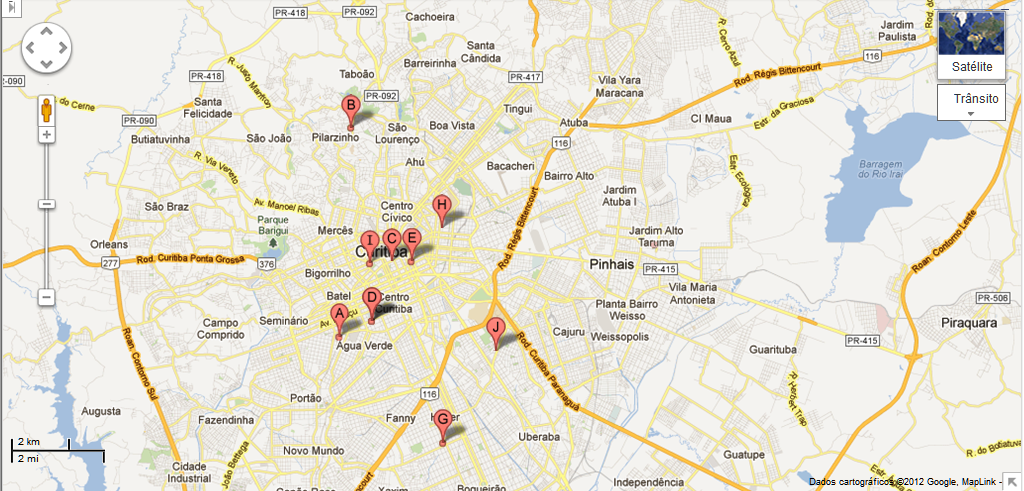
Task: Pan the map up with arrow control
Action: [x=46, y=31]
